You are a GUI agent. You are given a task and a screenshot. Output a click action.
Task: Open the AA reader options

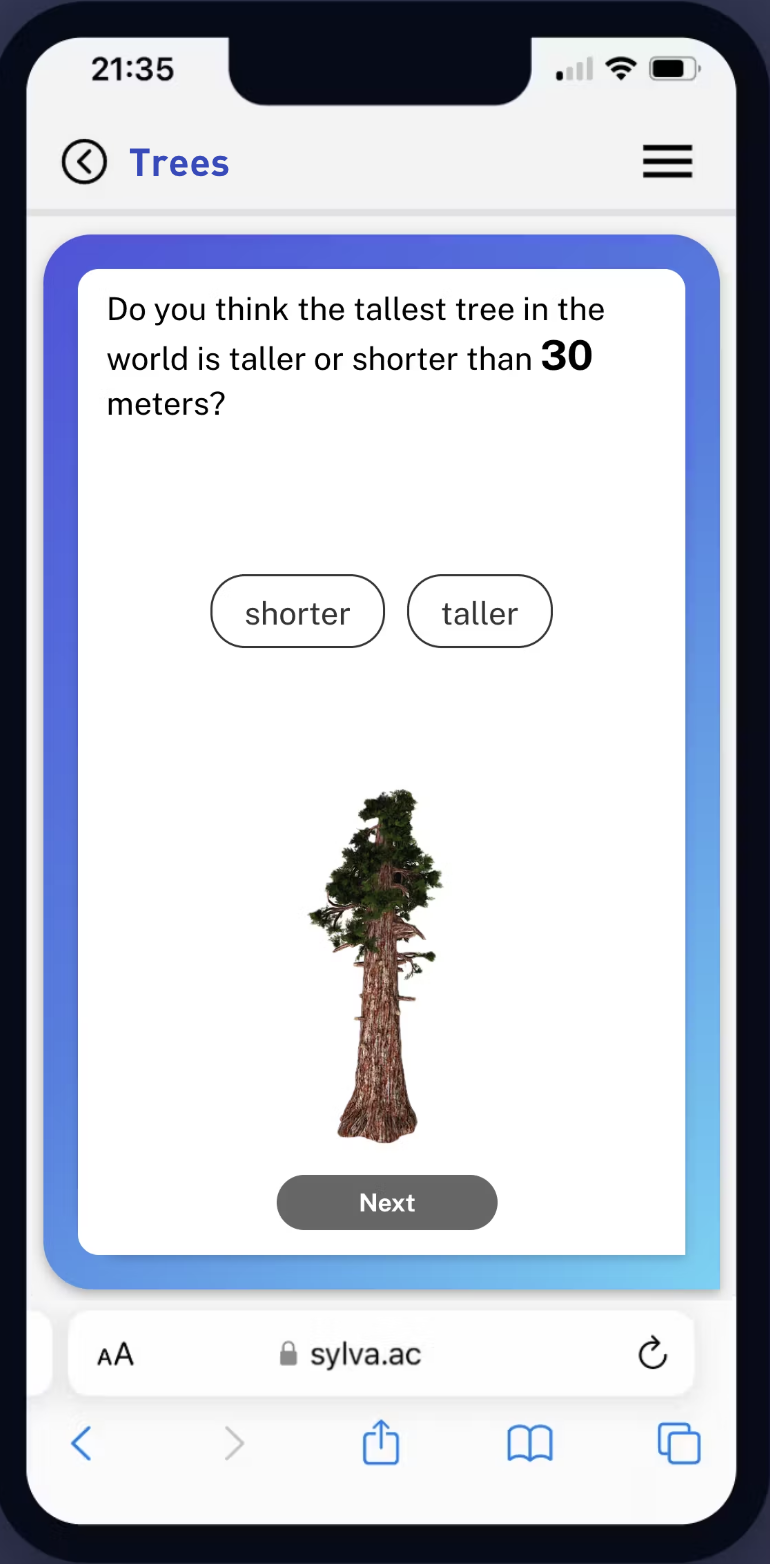[116, 1355]
